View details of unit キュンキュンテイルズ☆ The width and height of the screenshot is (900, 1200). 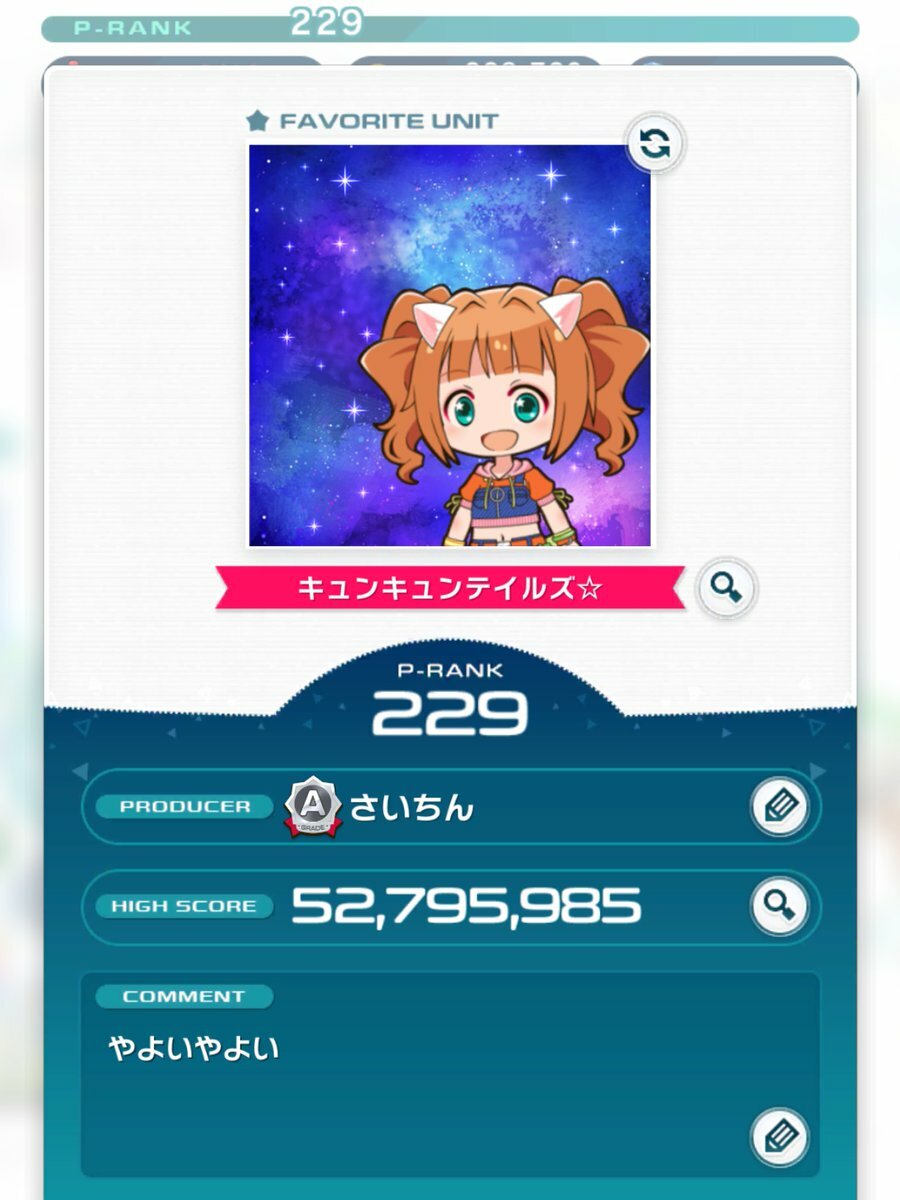(725, 587)
